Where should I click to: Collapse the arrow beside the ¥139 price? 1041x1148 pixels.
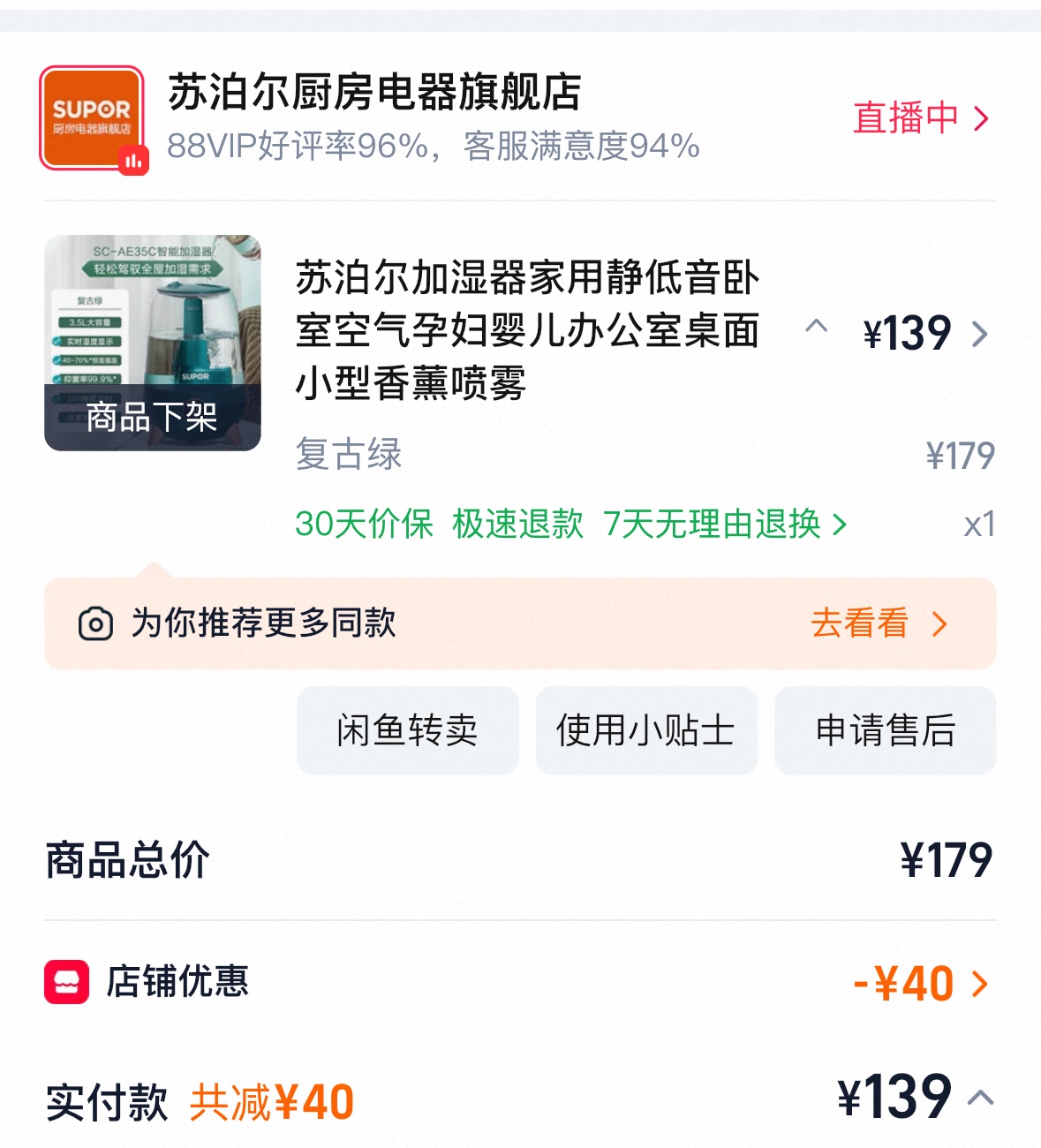pos(817,327)
